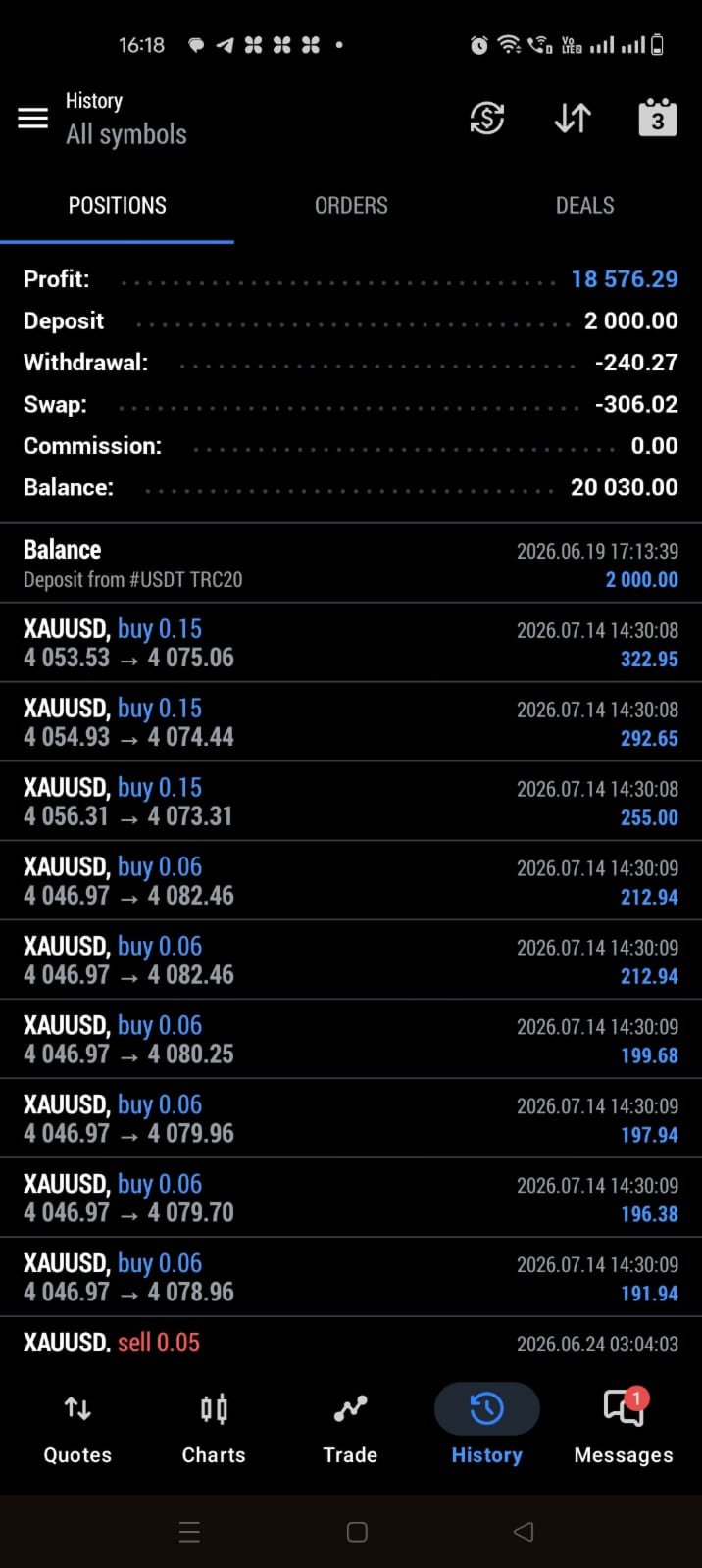Viewport: 702px width, 1568px height.
Task: Open the XAUUSD buy 0.15 position with profit 322.95
Action: 351,643
